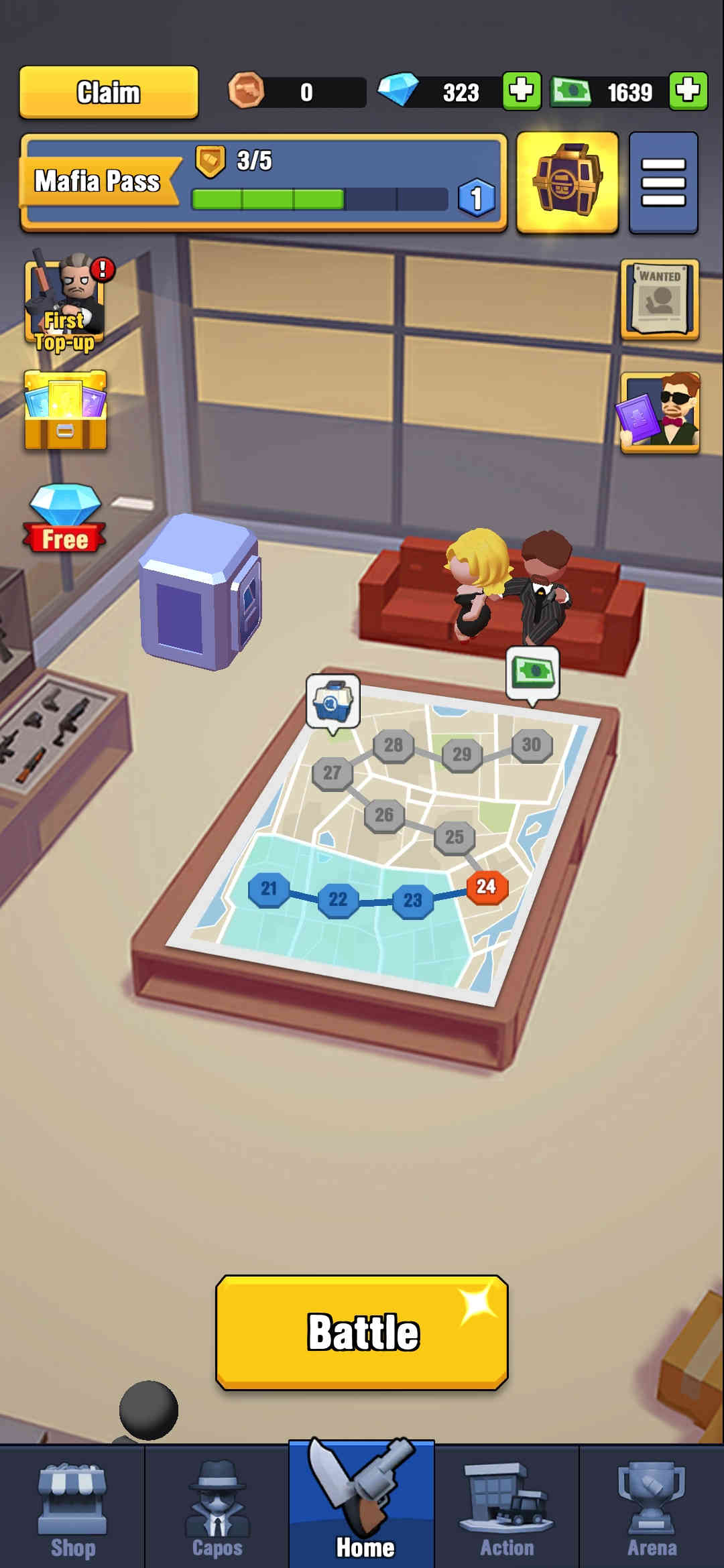This screenshot has width=724, height=1568.
Task: Collect the cash bubble above the map
Action: pyautogui.click(x=532, y=673)
